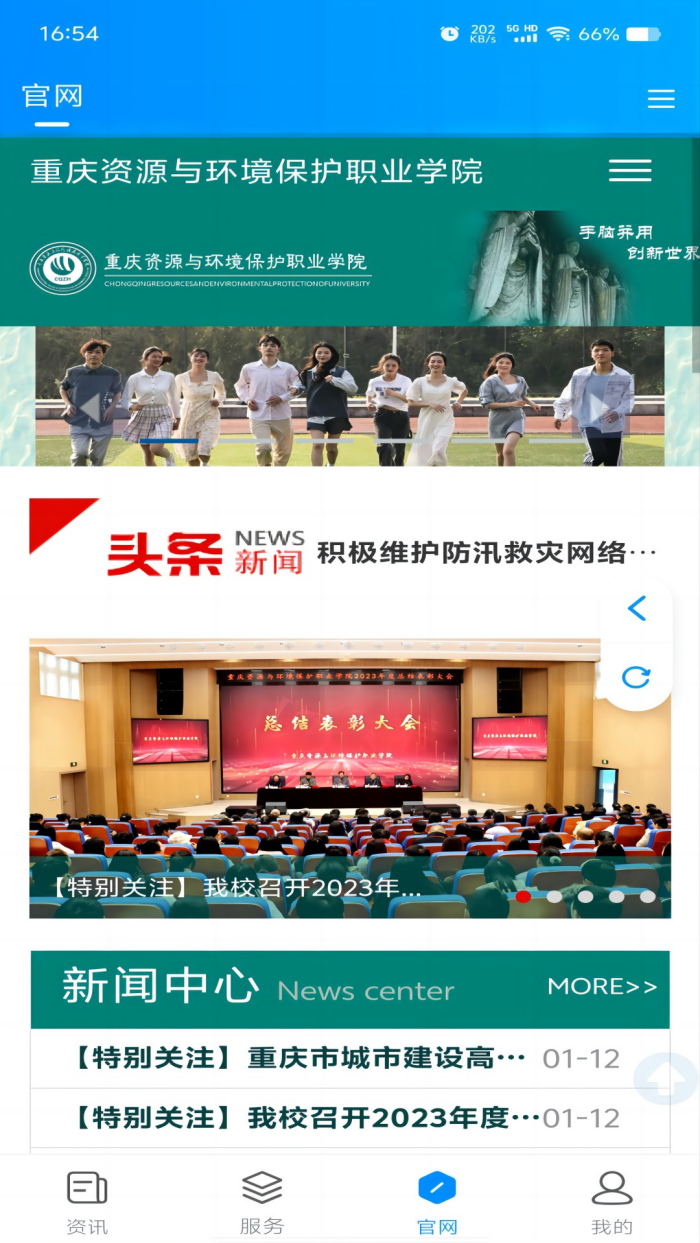The width and height of the screenshot is (700, 1243).
Task: Reload the page with floating refresh icon
Action: (x=636, y=677)
